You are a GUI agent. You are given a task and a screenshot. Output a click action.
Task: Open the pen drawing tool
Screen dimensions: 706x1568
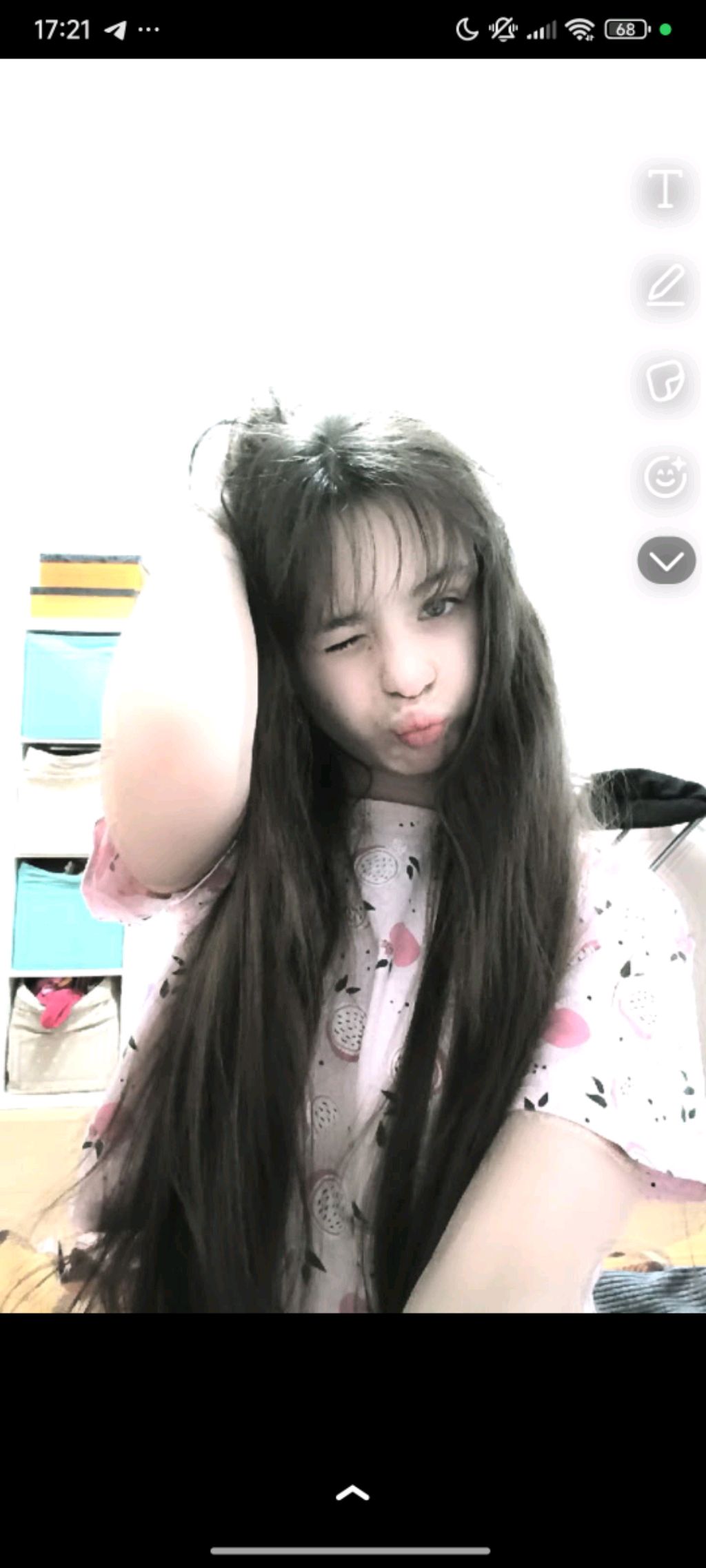[x=665, y=285]
